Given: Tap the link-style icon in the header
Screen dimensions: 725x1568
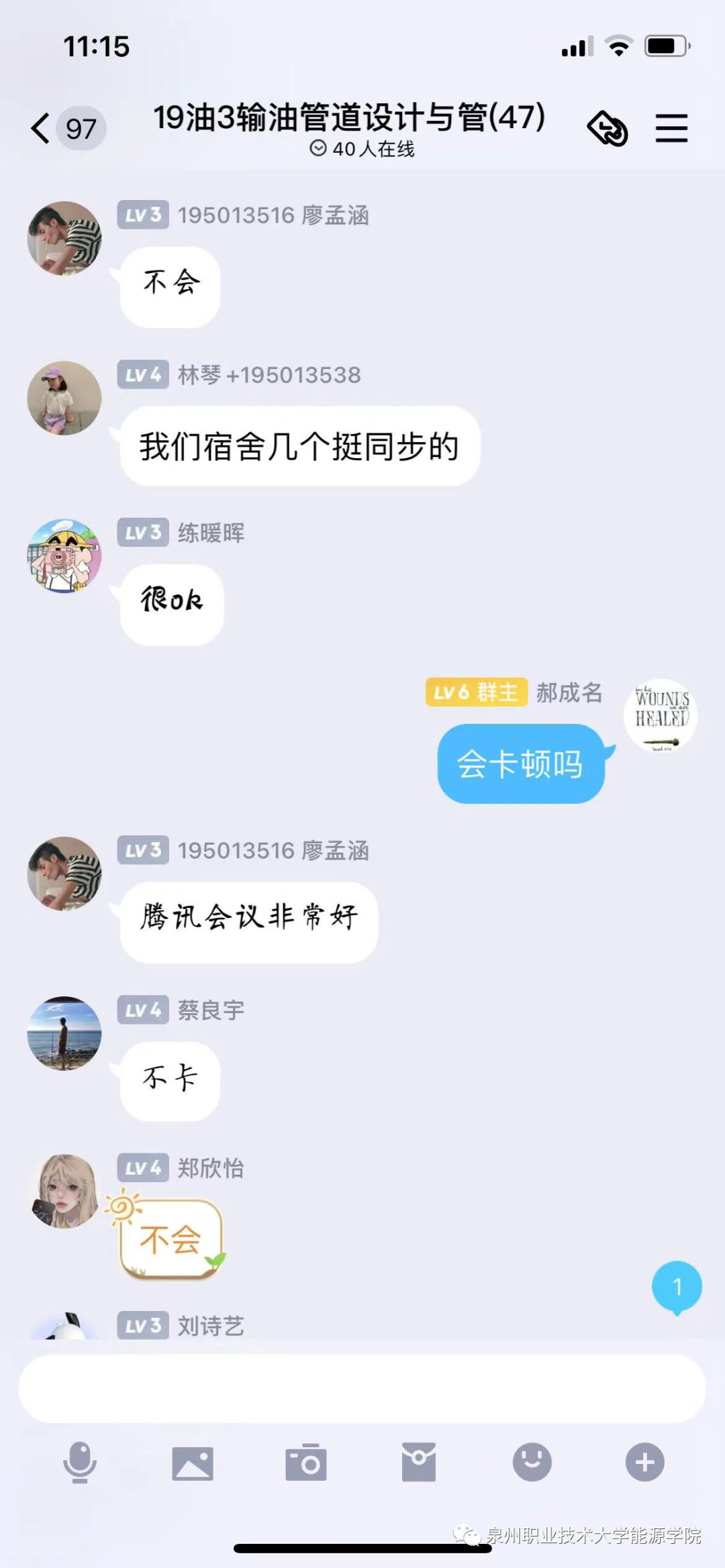Looking at the screenshot, I should pos(608,128).
